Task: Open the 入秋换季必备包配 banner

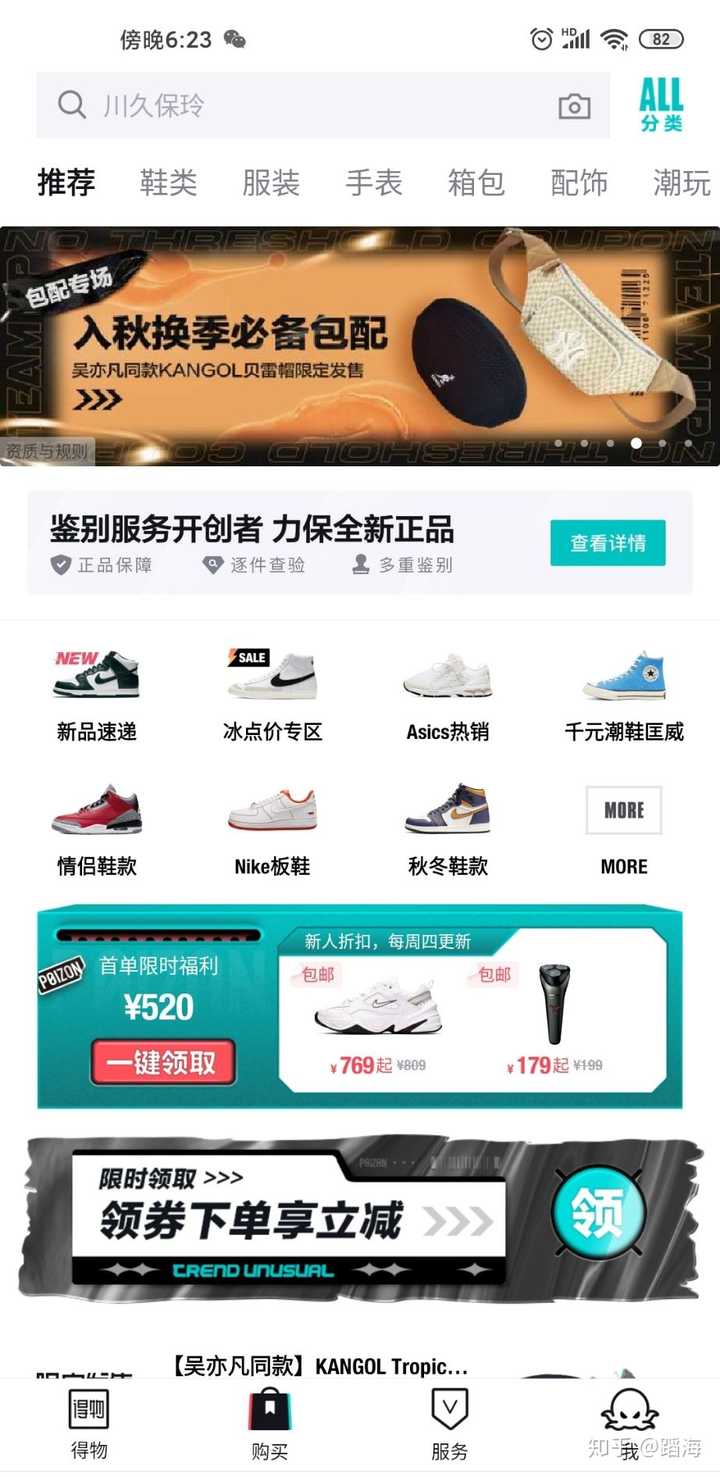Action: (x=360, y=346)
